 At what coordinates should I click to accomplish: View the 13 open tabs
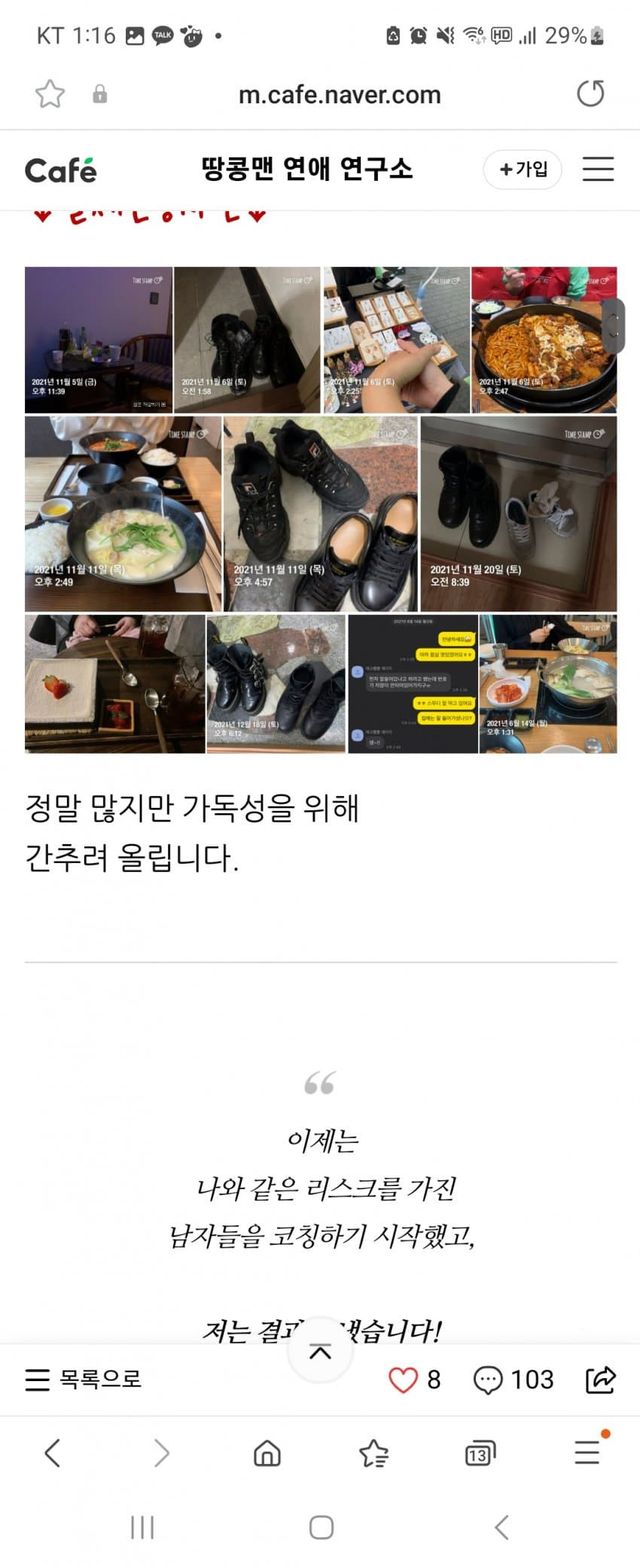point(480,1453)
